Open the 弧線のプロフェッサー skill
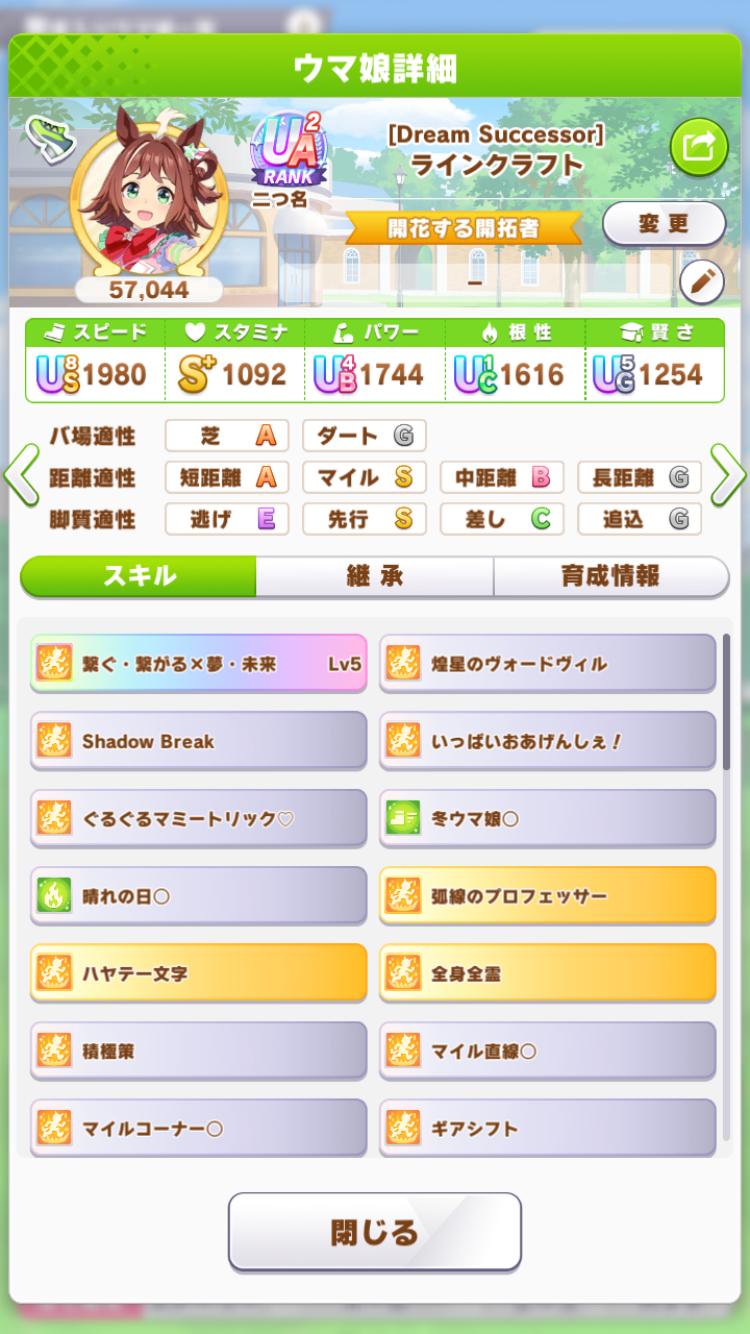 (547, 896)
